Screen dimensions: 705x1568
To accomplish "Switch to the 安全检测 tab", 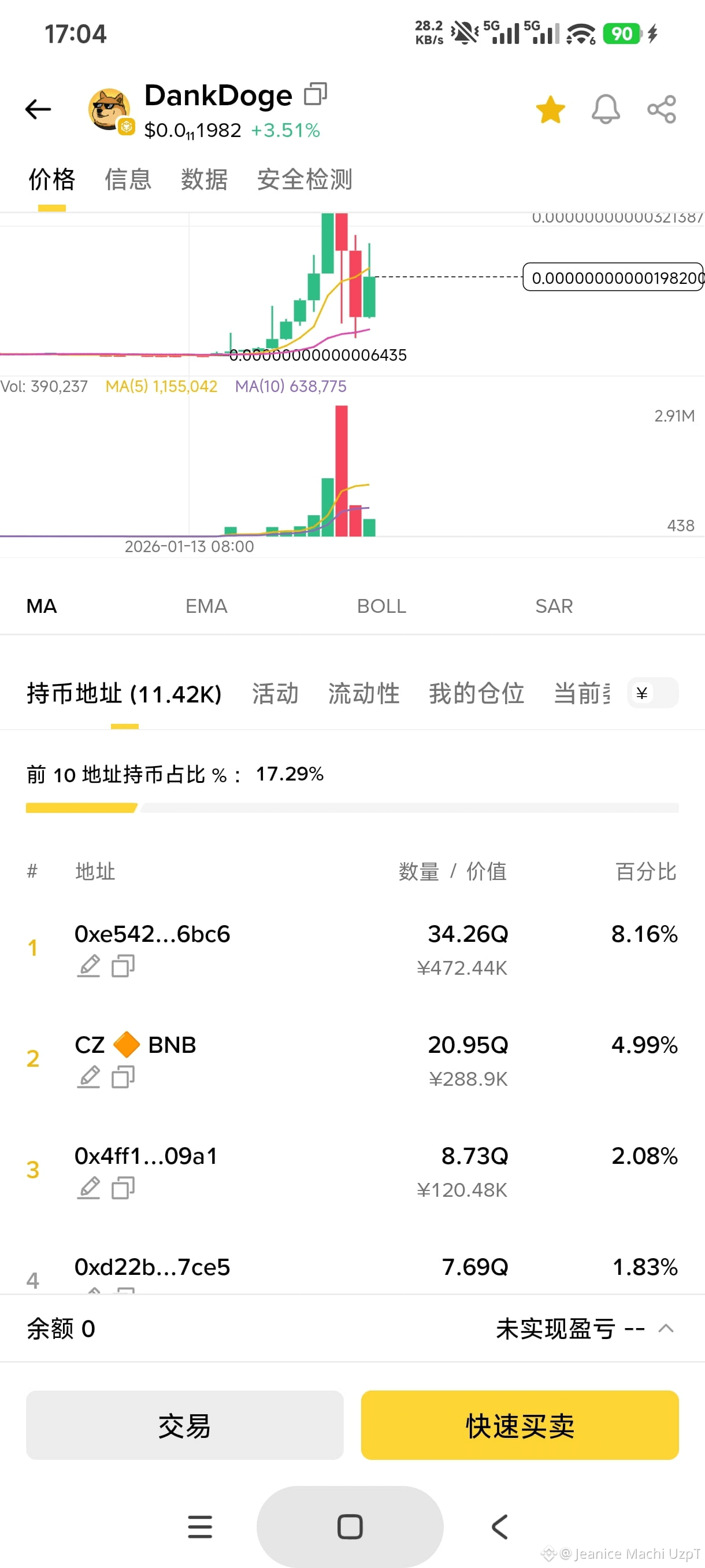I will pos(303,180).
